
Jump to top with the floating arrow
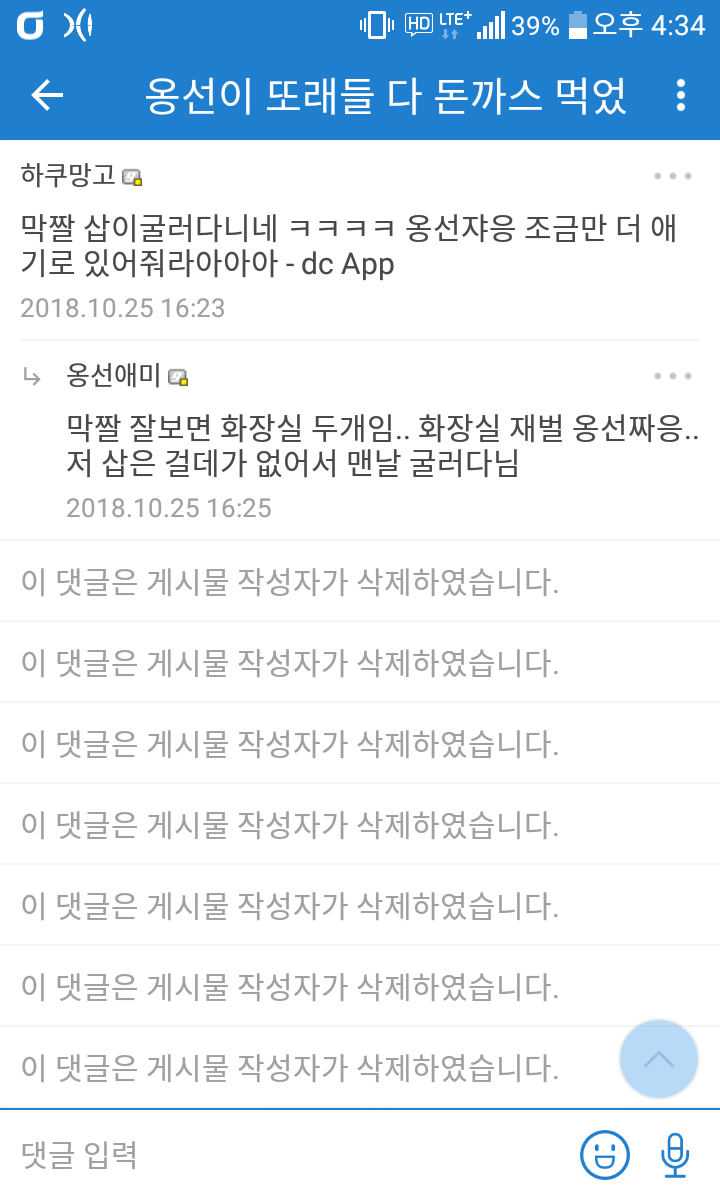(x=659, y=1059)
